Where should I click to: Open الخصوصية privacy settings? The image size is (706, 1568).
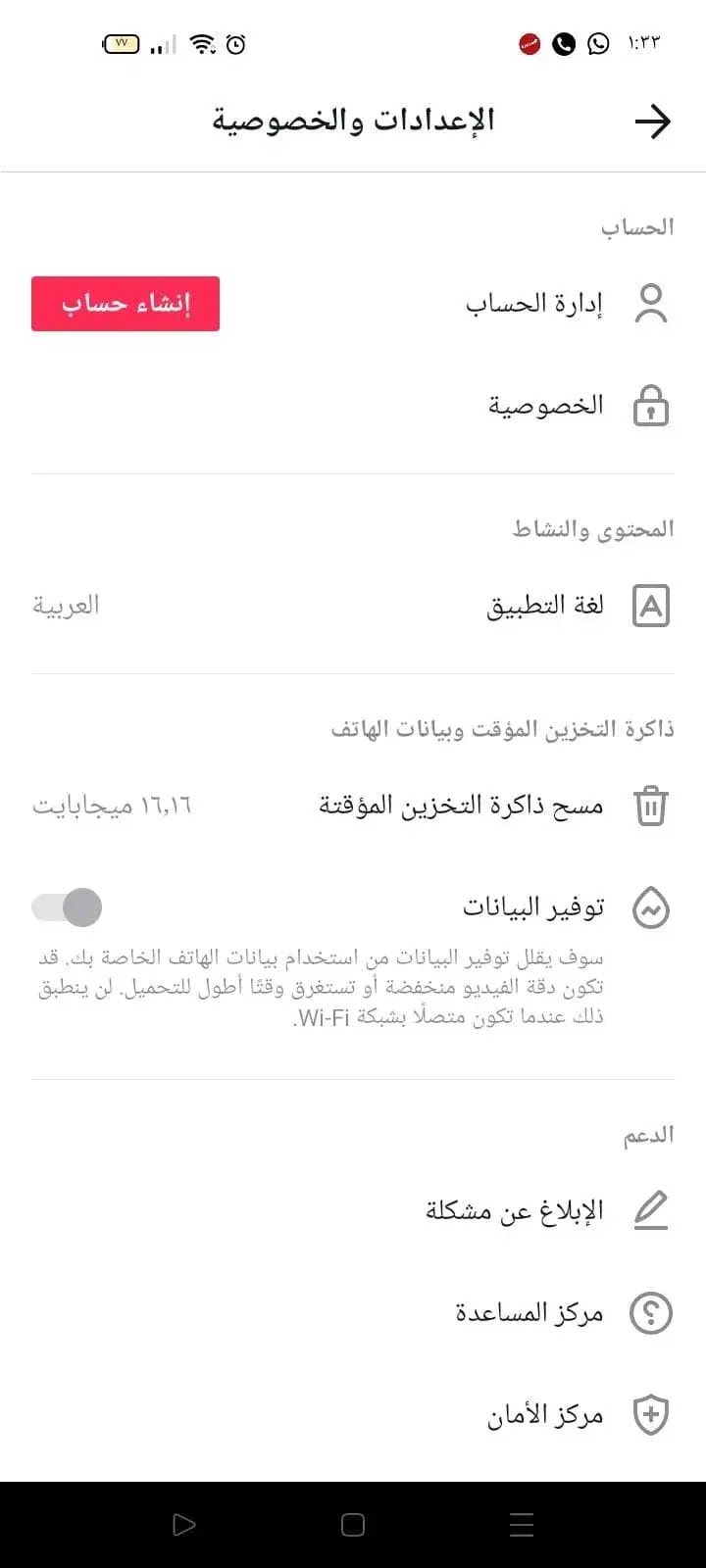(353, 406)
